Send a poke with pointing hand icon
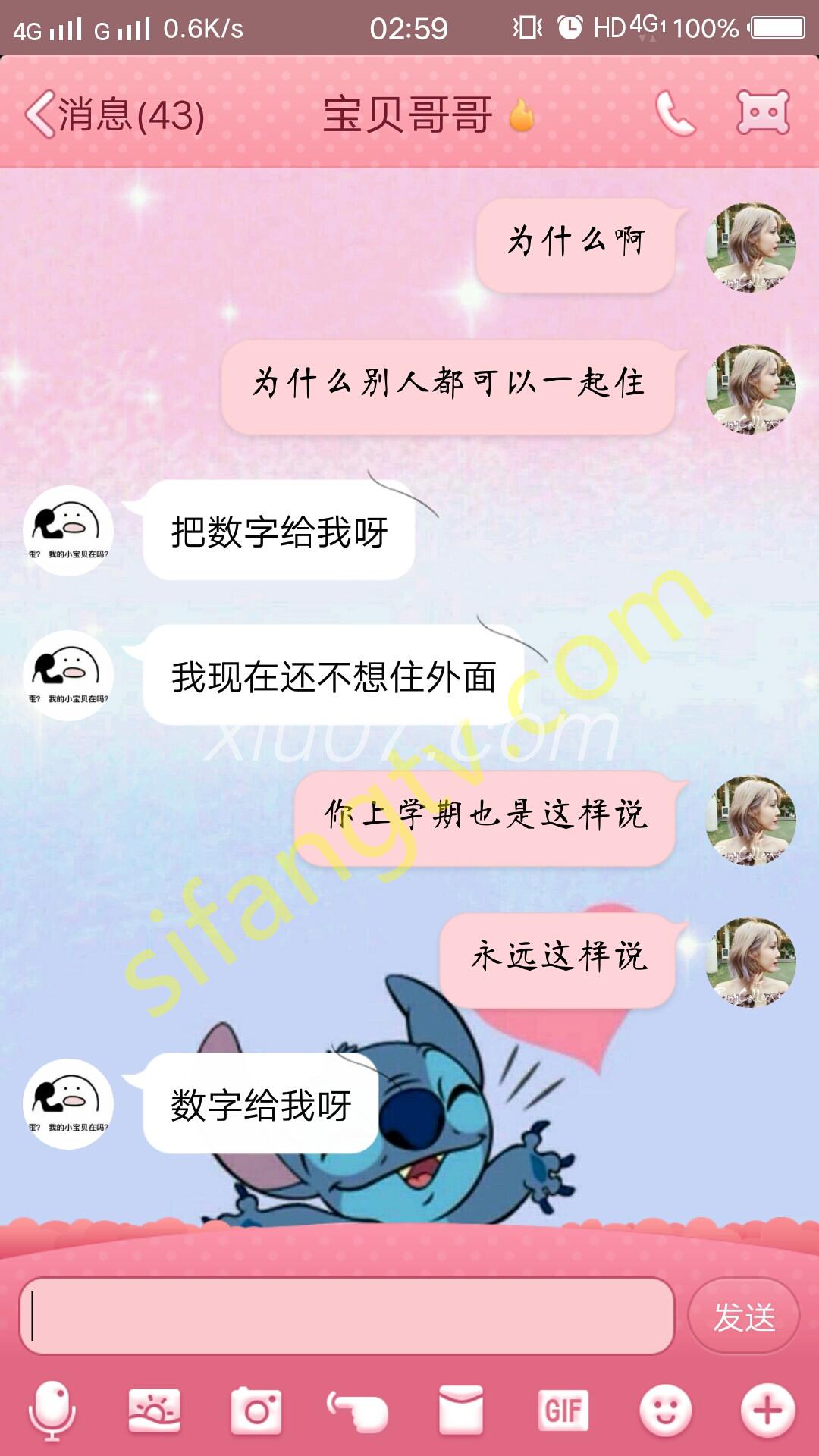 click(358, 1410)
